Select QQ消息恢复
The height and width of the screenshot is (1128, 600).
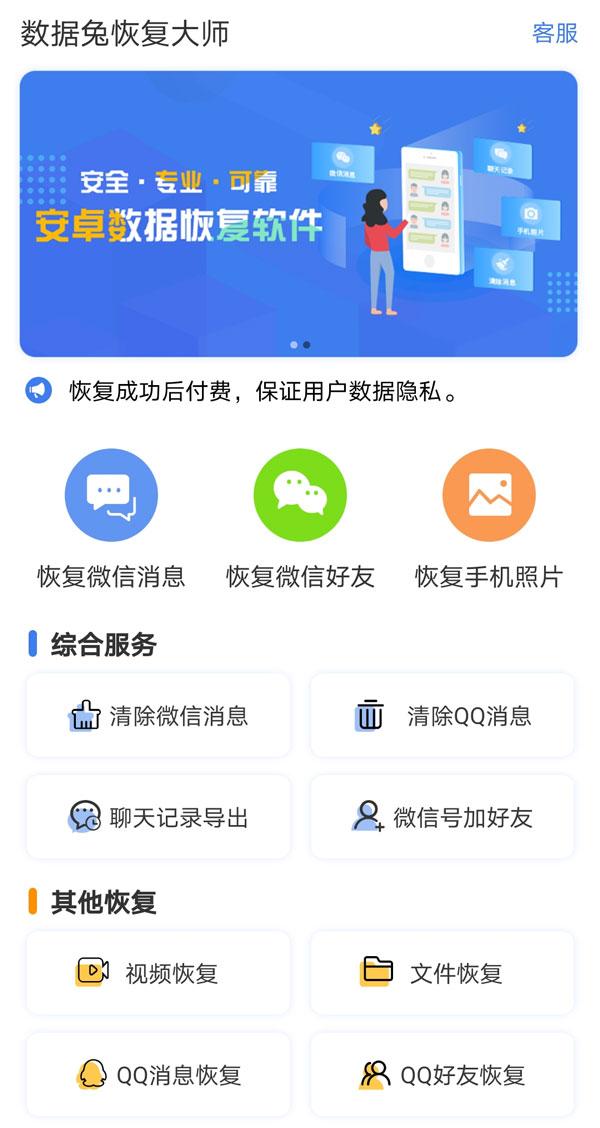click(x=158, y=1075)
